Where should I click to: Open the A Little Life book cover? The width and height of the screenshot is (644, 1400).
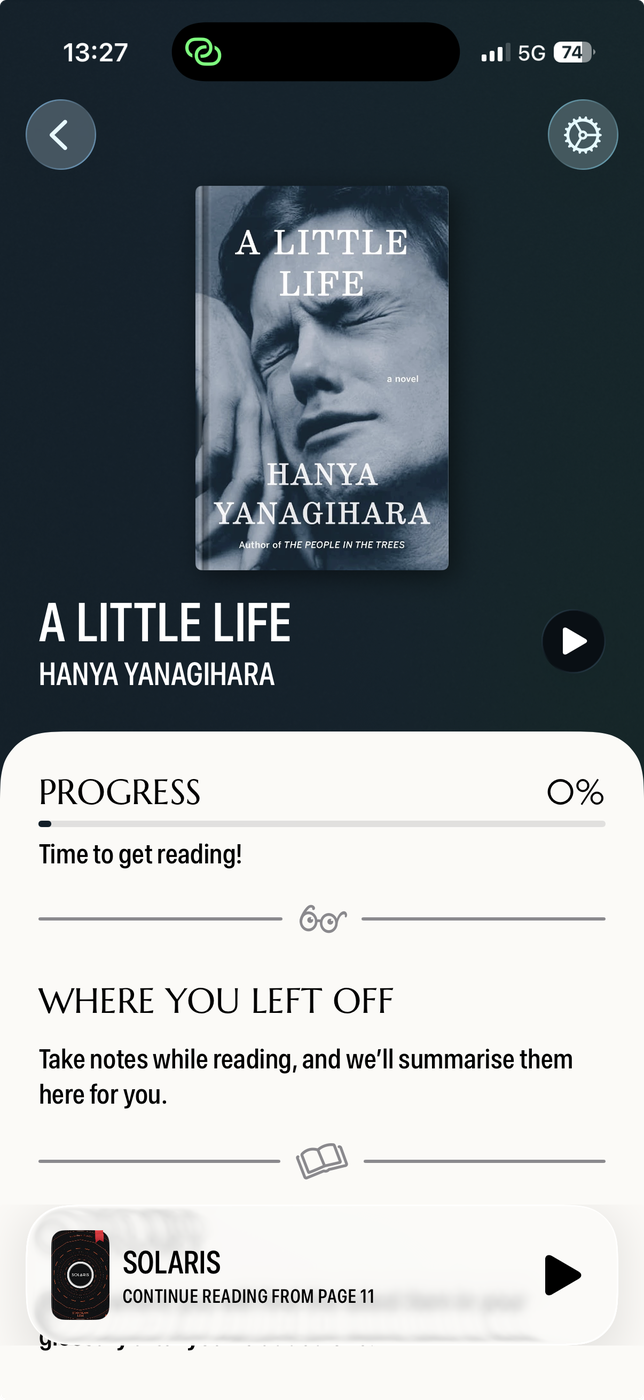point(322,377)
